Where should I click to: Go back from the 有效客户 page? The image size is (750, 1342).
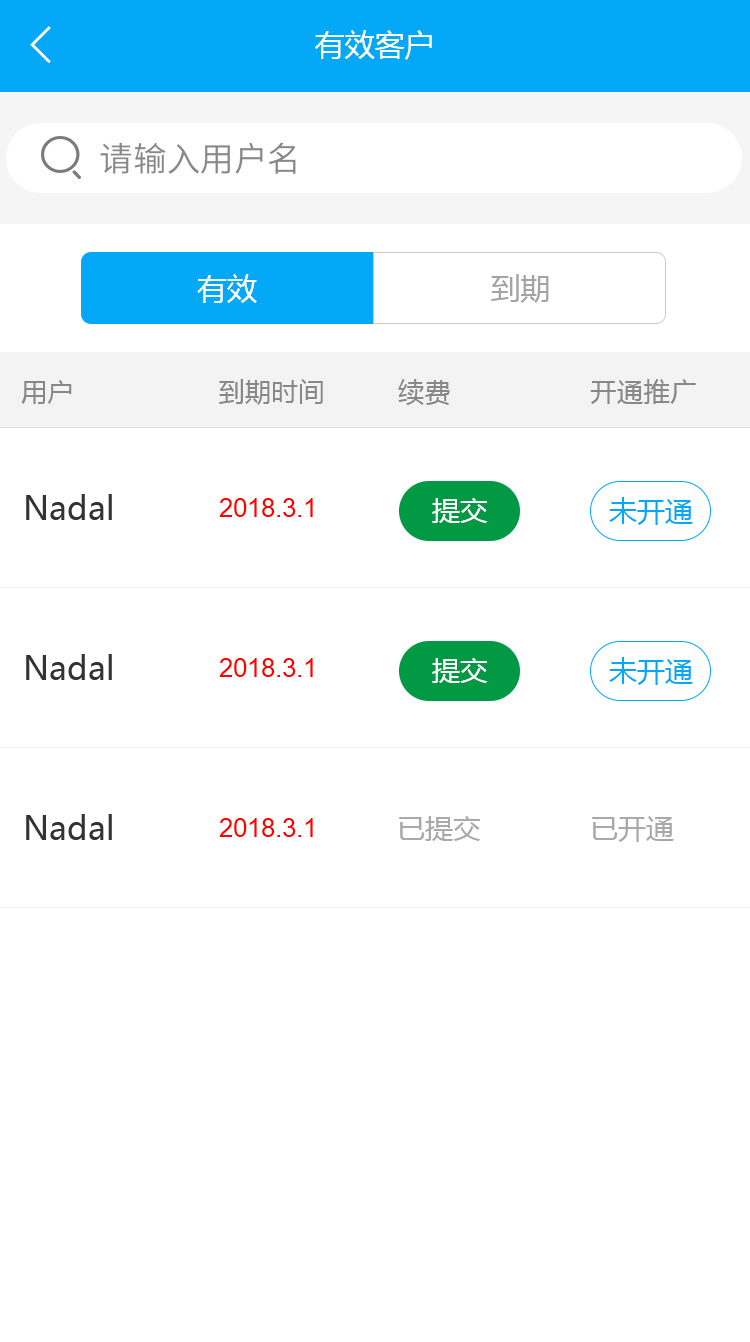coord(41,46)
